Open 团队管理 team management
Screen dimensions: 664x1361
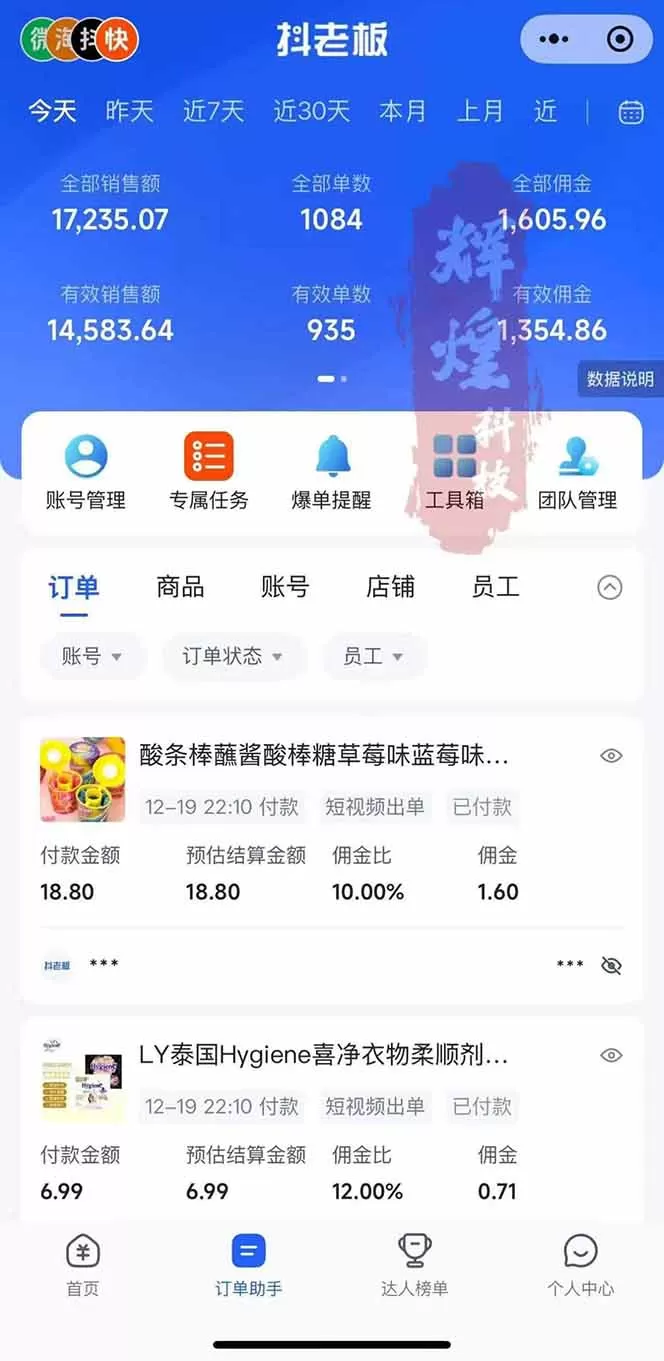pos(578,473)
